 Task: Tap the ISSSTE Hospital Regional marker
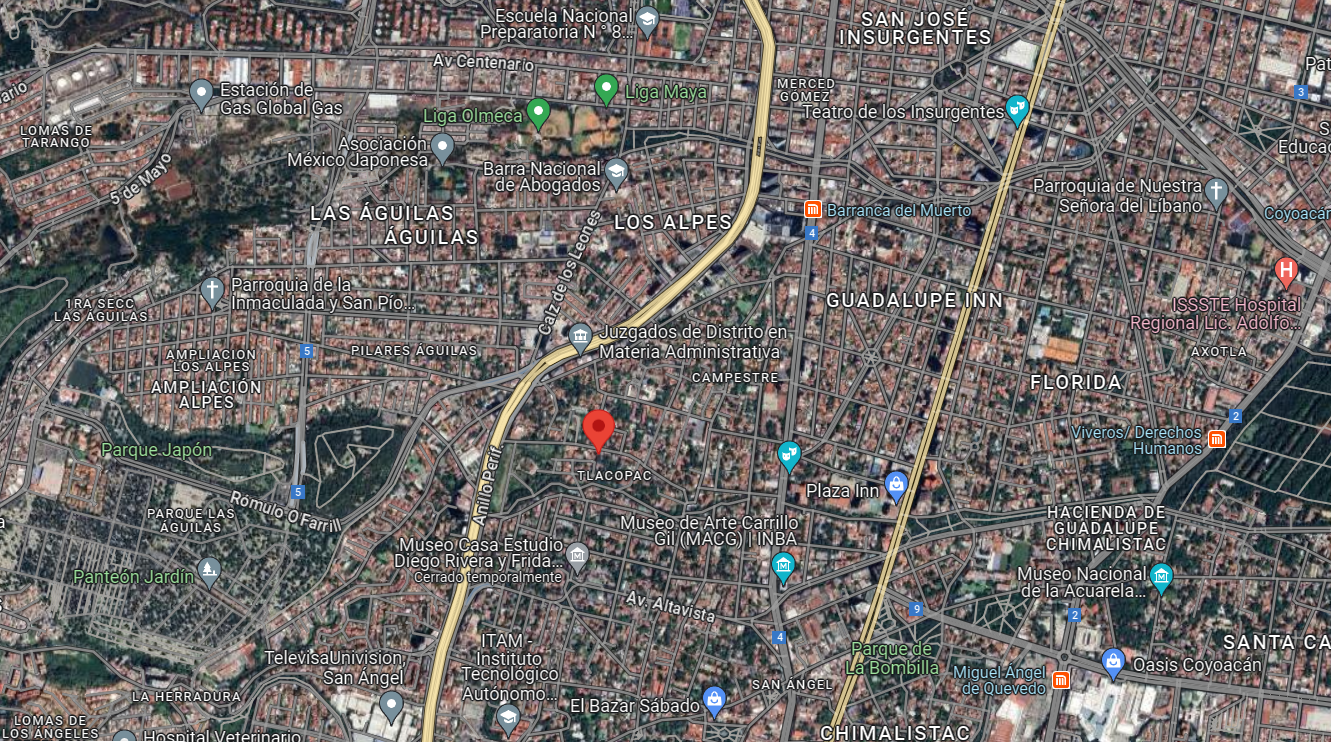click(1287, 272)
